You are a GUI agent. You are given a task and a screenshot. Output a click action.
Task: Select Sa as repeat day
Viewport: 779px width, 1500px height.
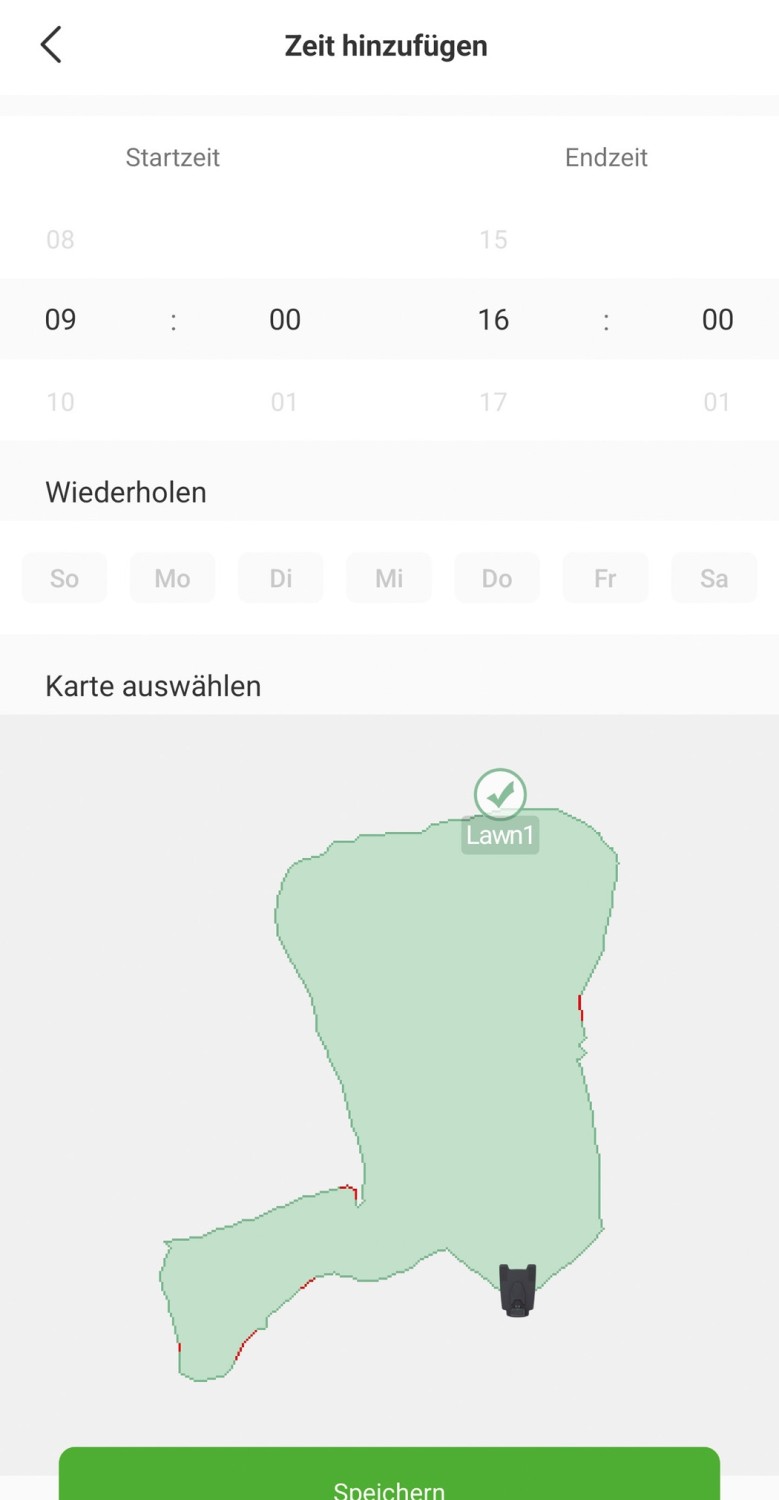[714, 578]
